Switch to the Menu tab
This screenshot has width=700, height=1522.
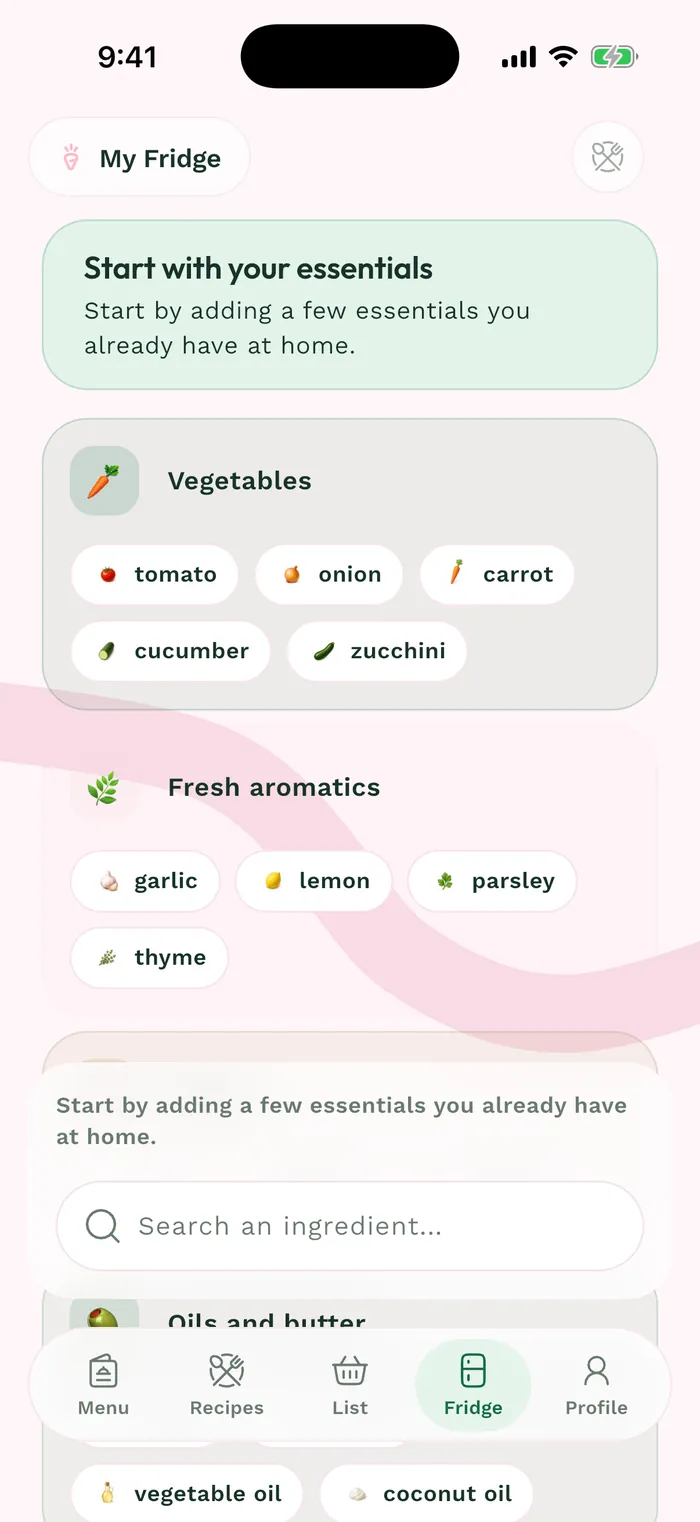coord(103,1385)
